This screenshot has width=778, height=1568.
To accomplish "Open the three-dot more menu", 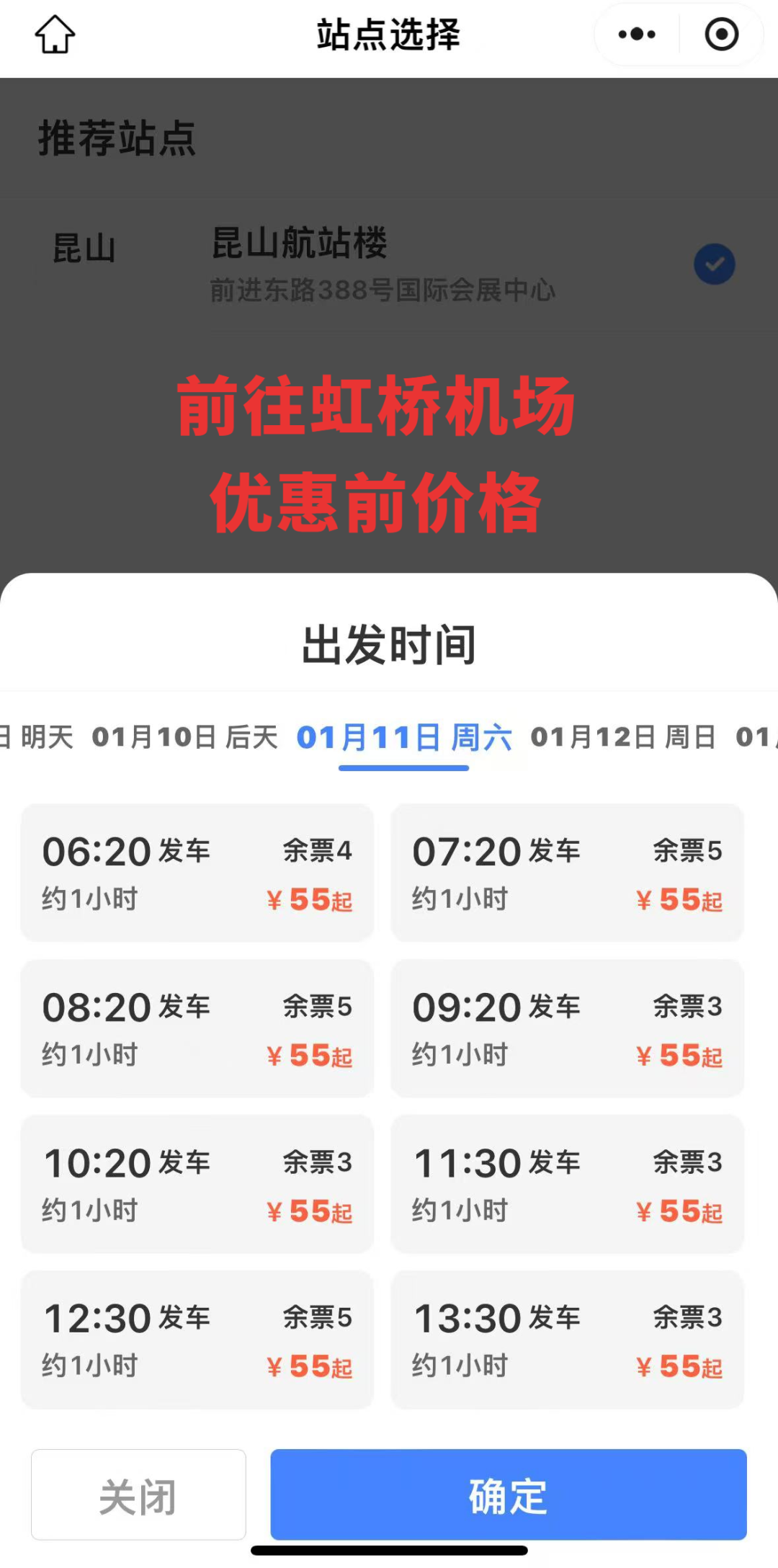I will (637, 35).
